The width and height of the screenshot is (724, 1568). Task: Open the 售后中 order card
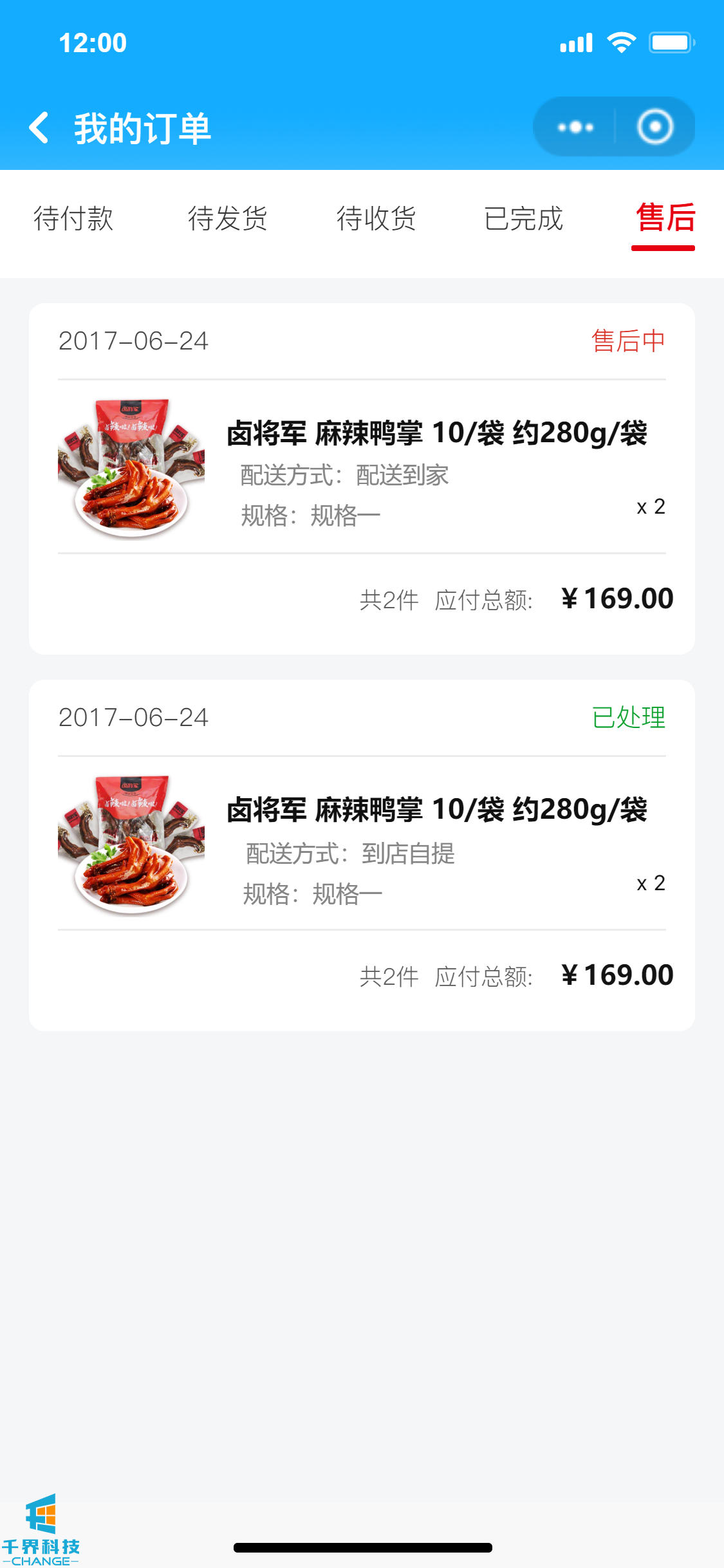click(x=362, y=478)
